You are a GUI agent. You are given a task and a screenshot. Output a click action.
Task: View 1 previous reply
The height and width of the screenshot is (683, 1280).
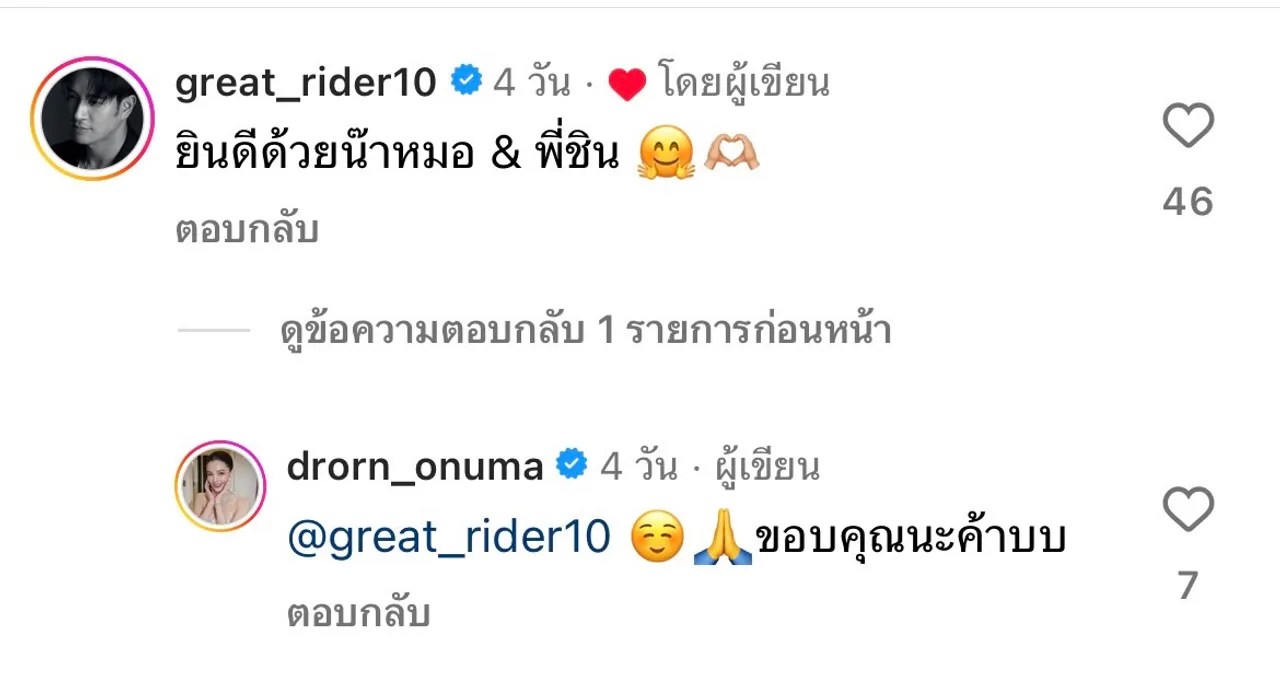coord(585,331)
